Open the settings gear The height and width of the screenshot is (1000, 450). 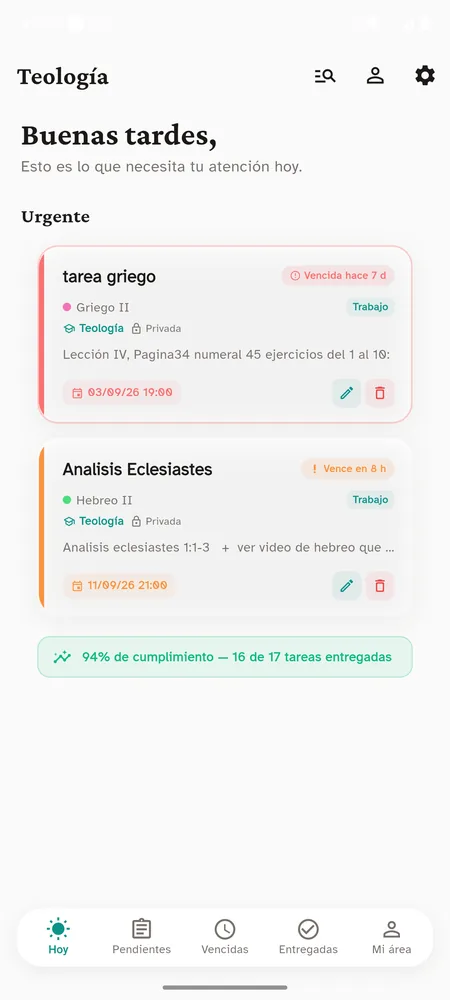click(x=425, y=76)
